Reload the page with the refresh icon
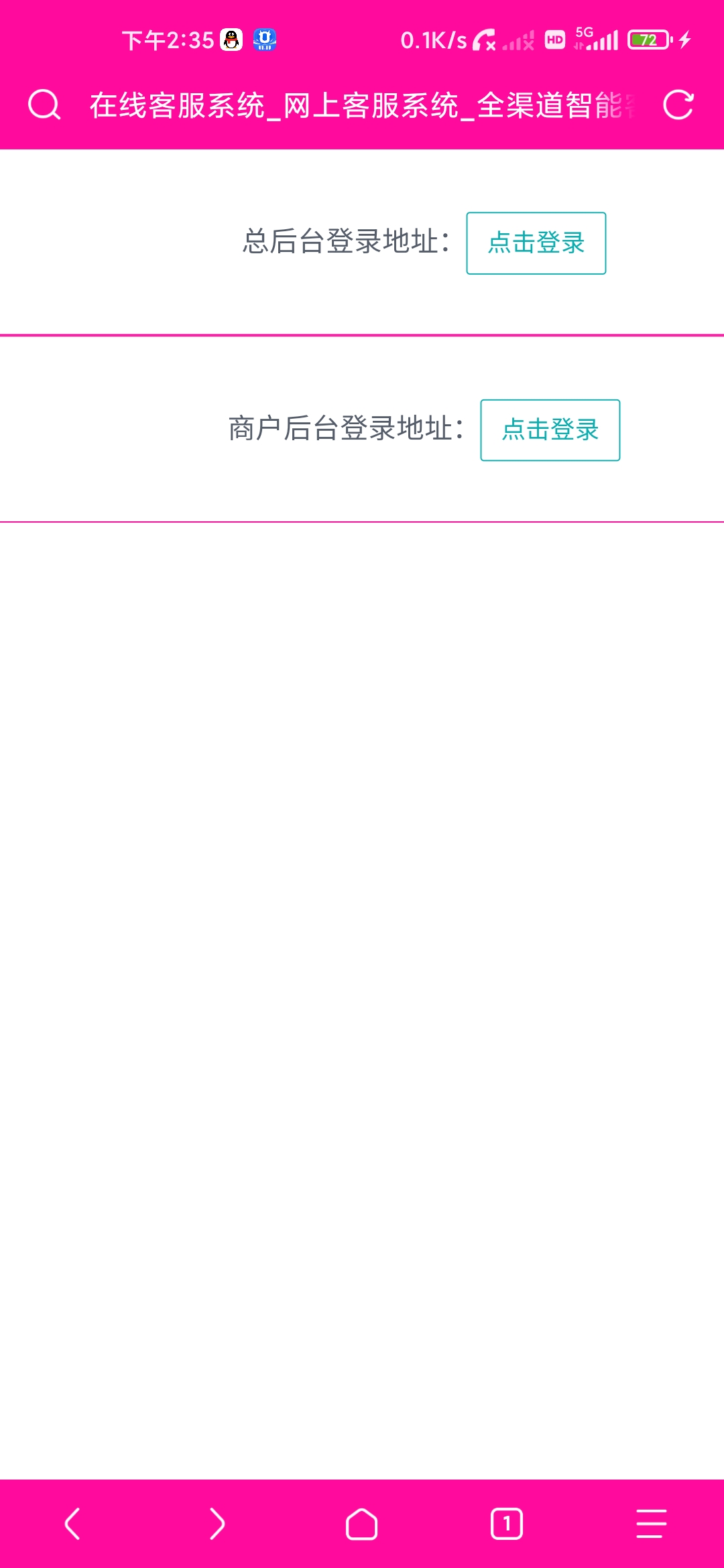Screen dimensions: 724x1568 (x=678, y=105)
